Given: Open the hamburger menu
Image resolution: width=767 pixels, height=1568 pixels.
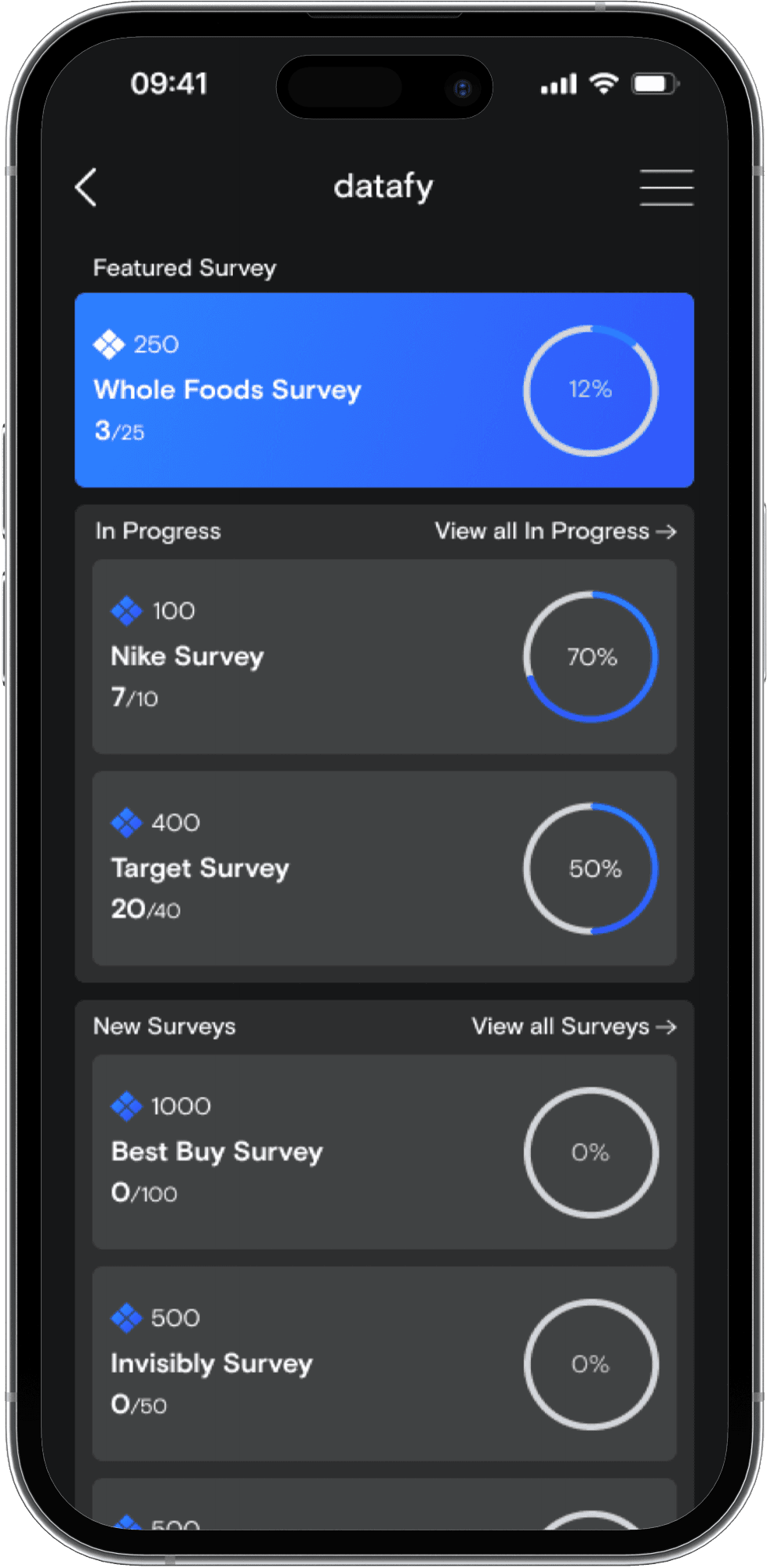Looking at the screenshot, I should [666, 187].
